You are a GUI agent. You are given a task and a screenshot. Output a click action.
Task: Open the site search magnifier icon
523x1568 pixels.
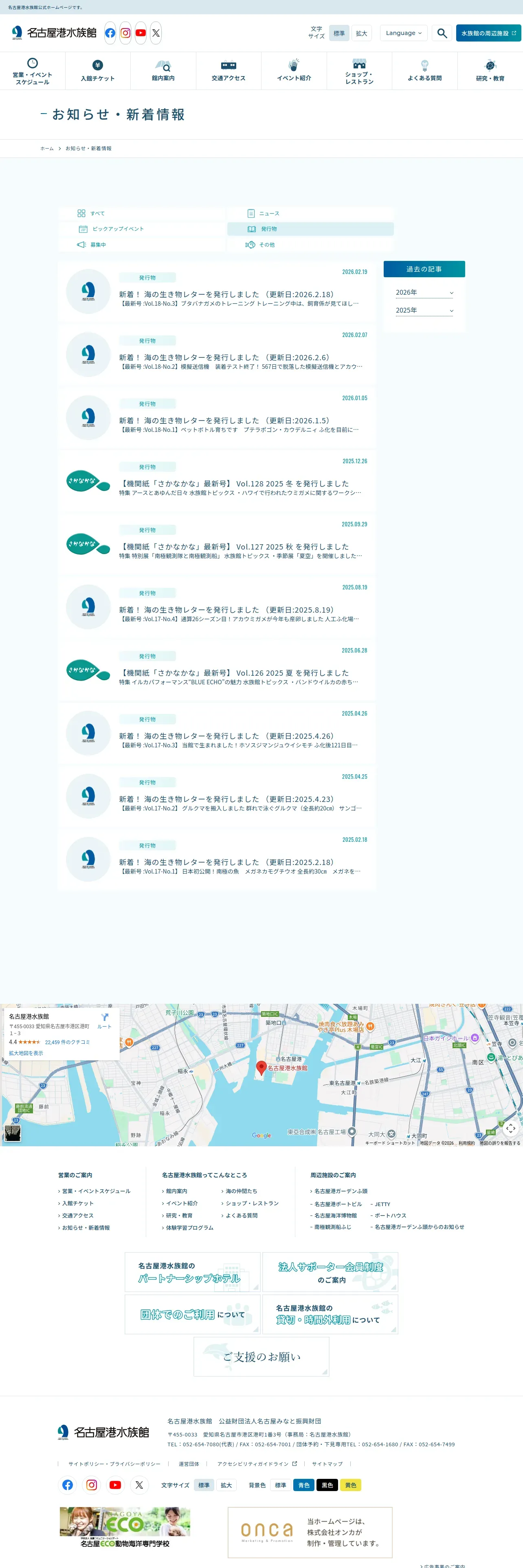(x=442, y=33)
